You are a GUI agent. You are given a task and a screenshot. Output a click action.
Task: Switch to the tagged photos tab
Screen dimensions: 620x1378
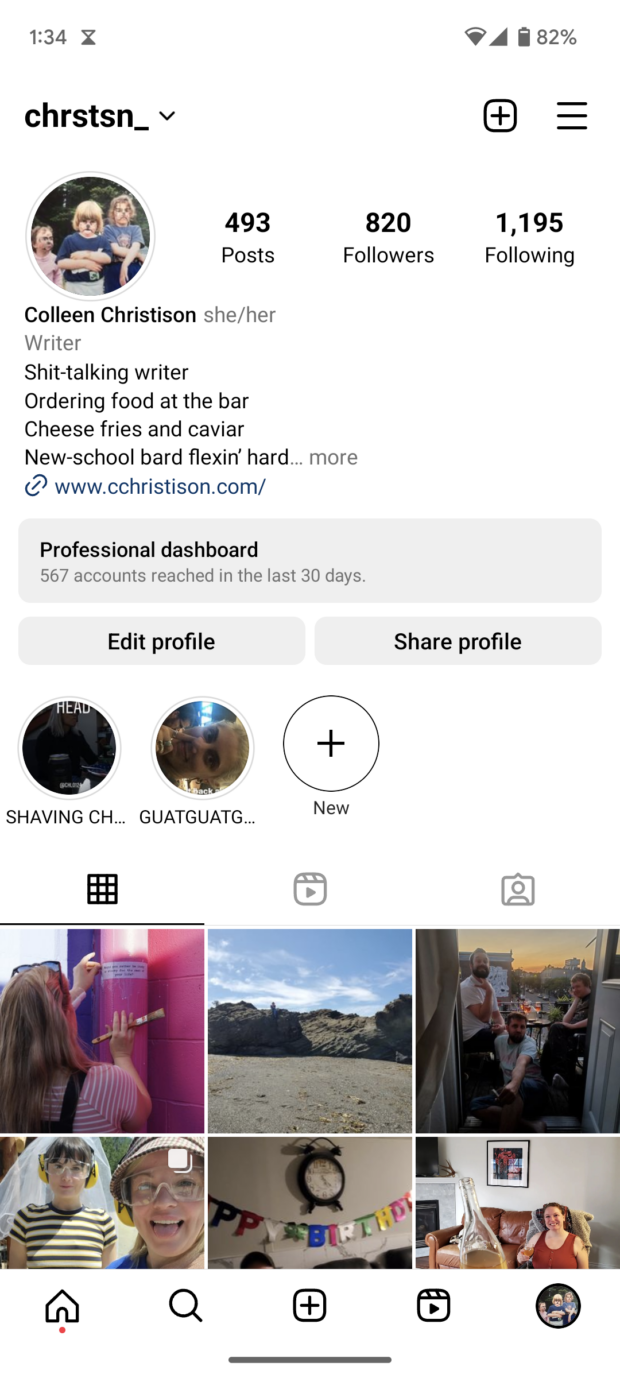[x=517, y=889]
